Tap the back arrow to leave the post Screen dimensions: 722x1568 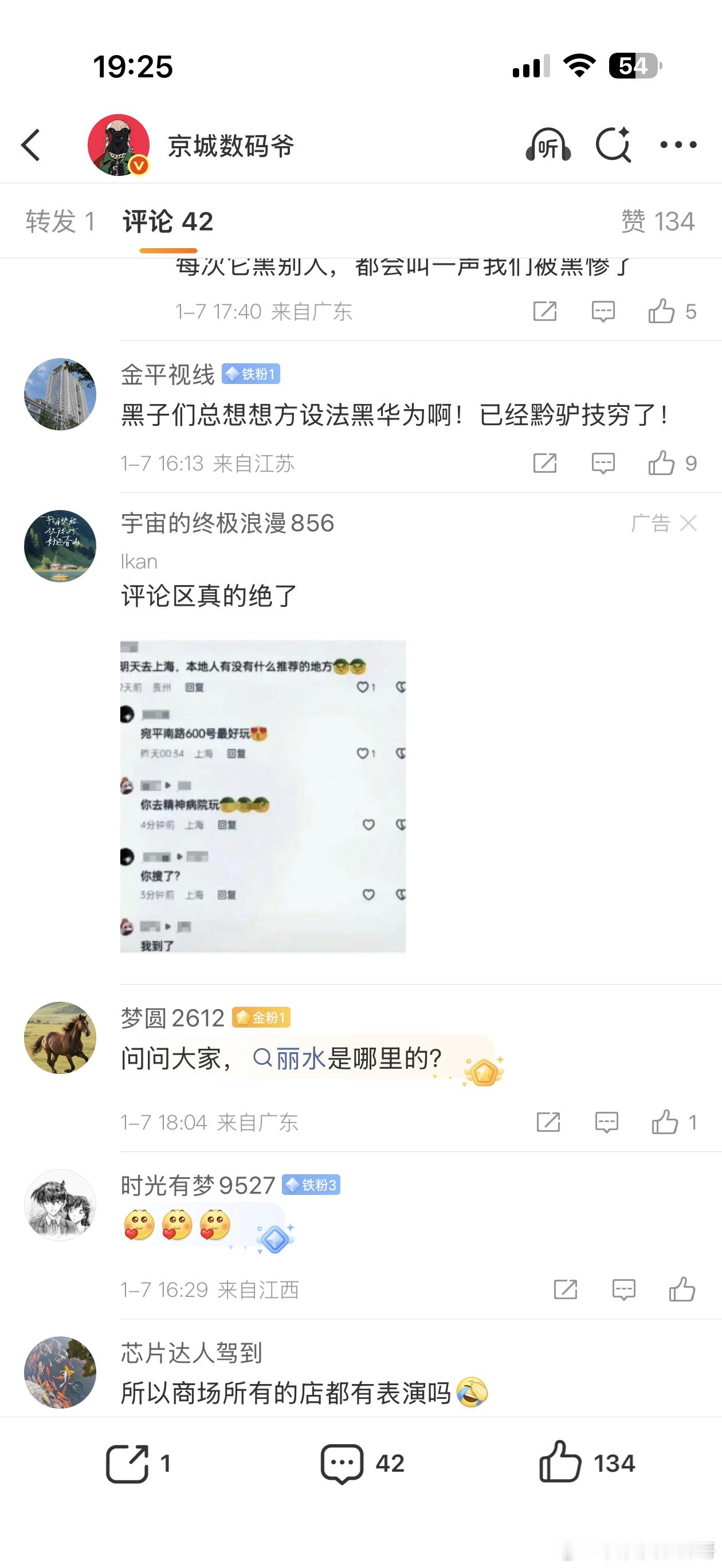32,145
